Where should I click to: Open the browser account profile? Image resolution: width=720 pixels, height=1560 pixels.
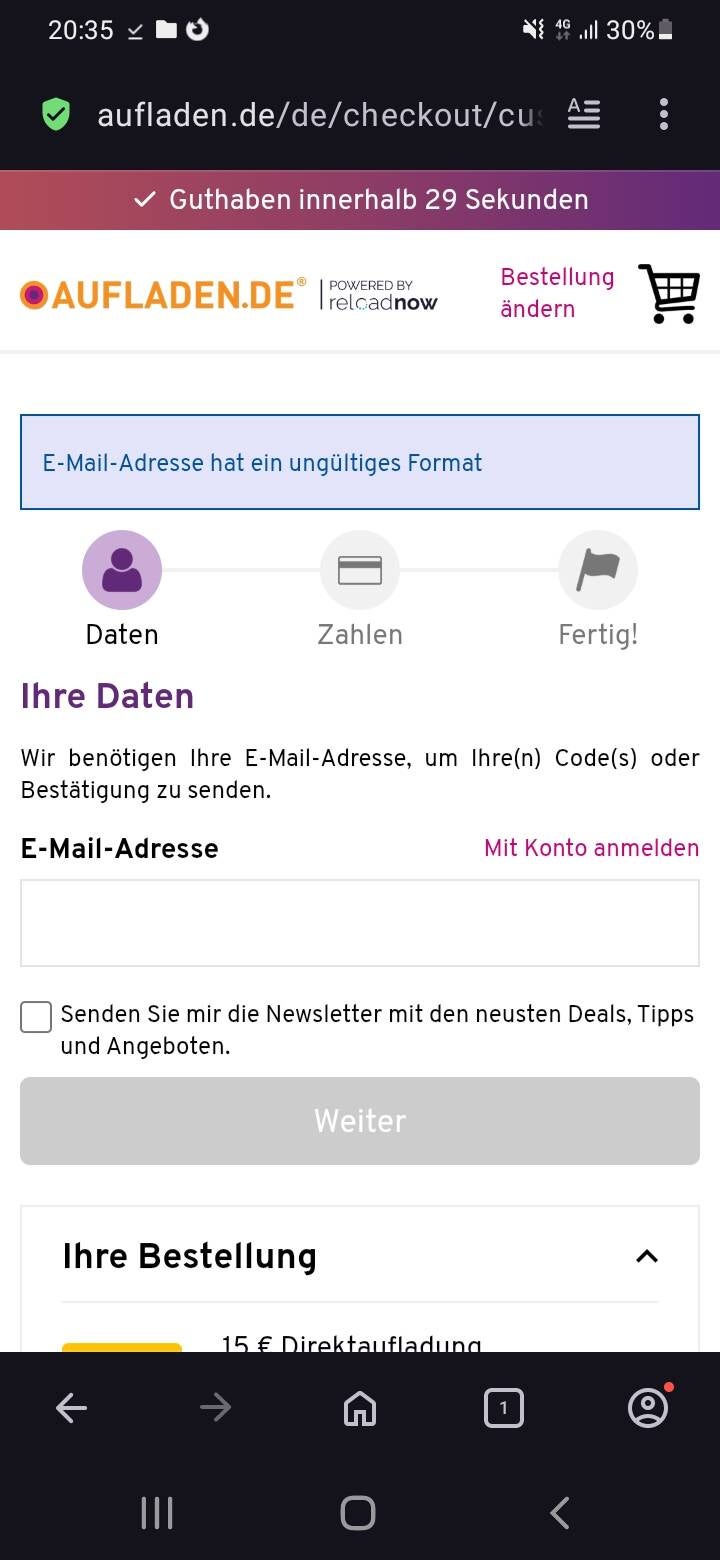pos(648,1408)
